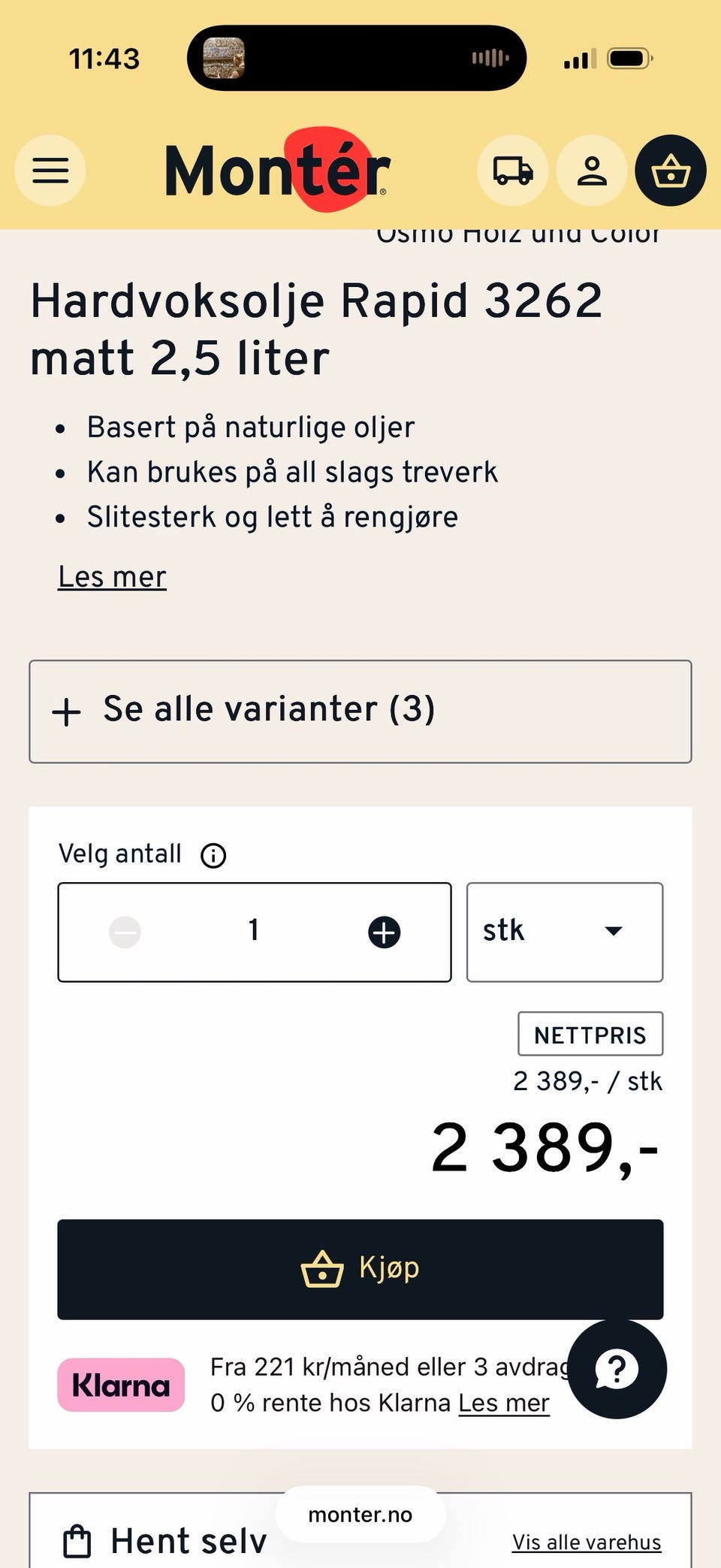The height and width of the screenshot is (1568, 721).
Task: Click the Klarna payment logo
Action: click(120, 1385)
